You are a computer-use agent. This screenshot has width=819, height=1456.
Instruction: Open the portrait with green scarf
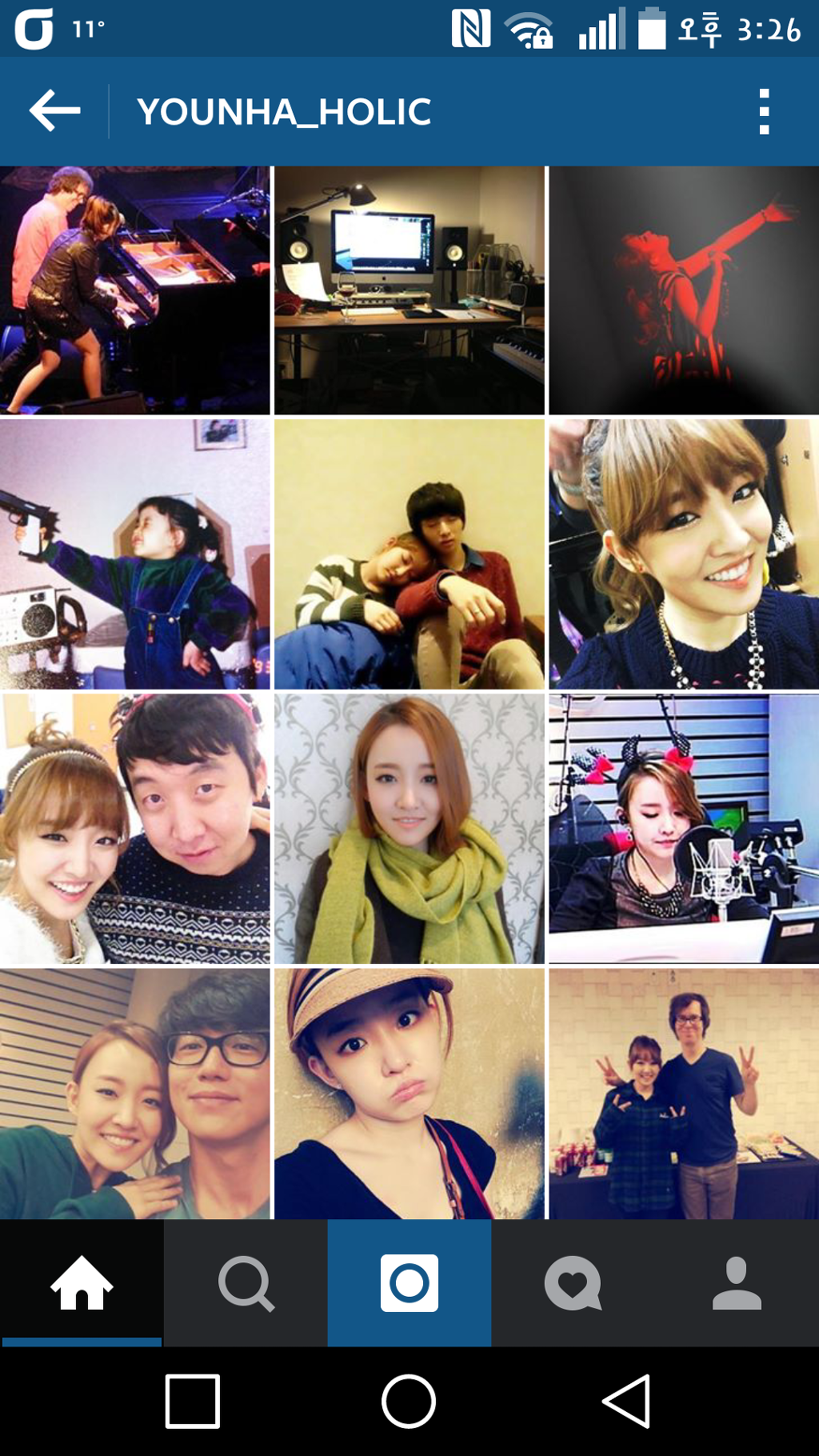tap(409, 829)
